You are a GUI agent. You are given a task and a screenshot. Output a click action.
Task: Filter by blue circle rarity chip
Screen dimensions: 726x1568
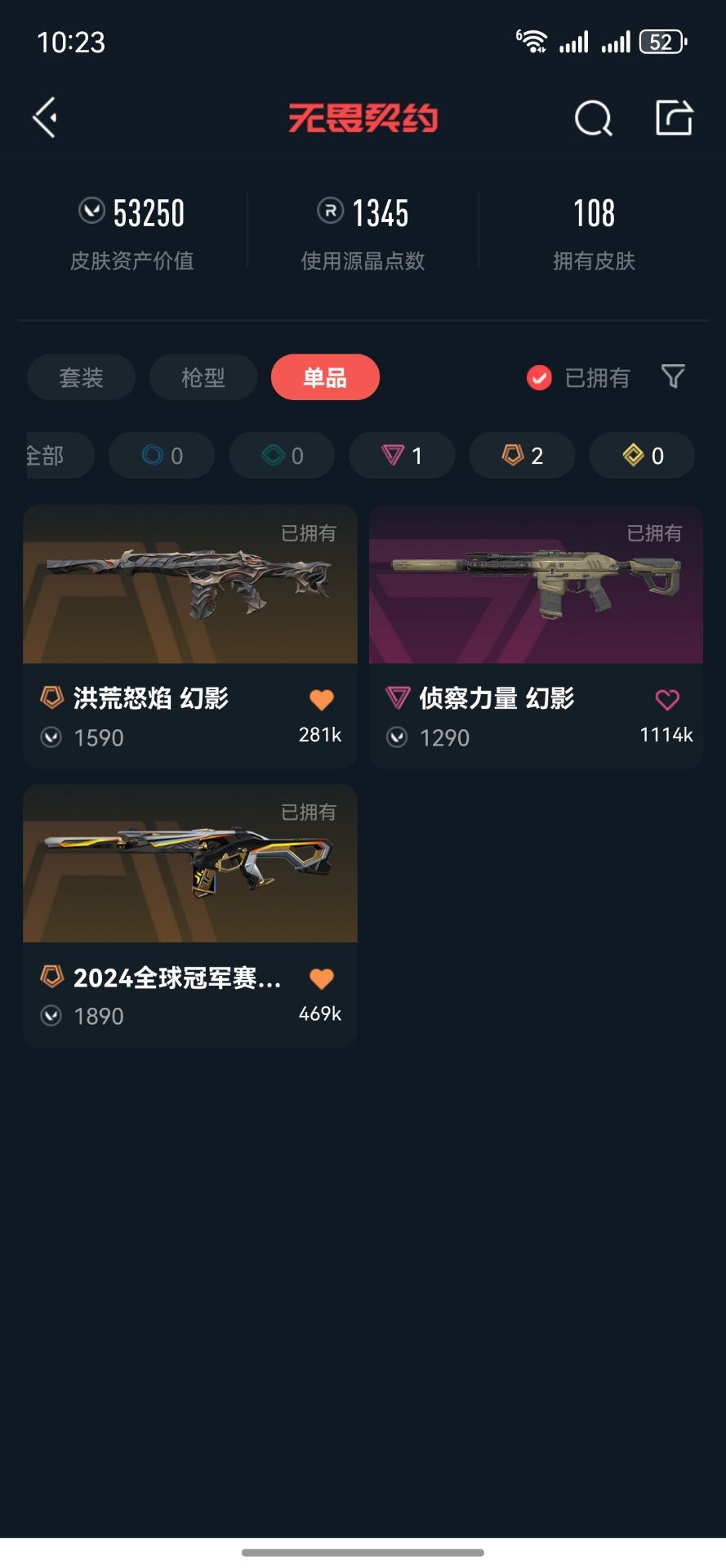(x=162, y=455)
